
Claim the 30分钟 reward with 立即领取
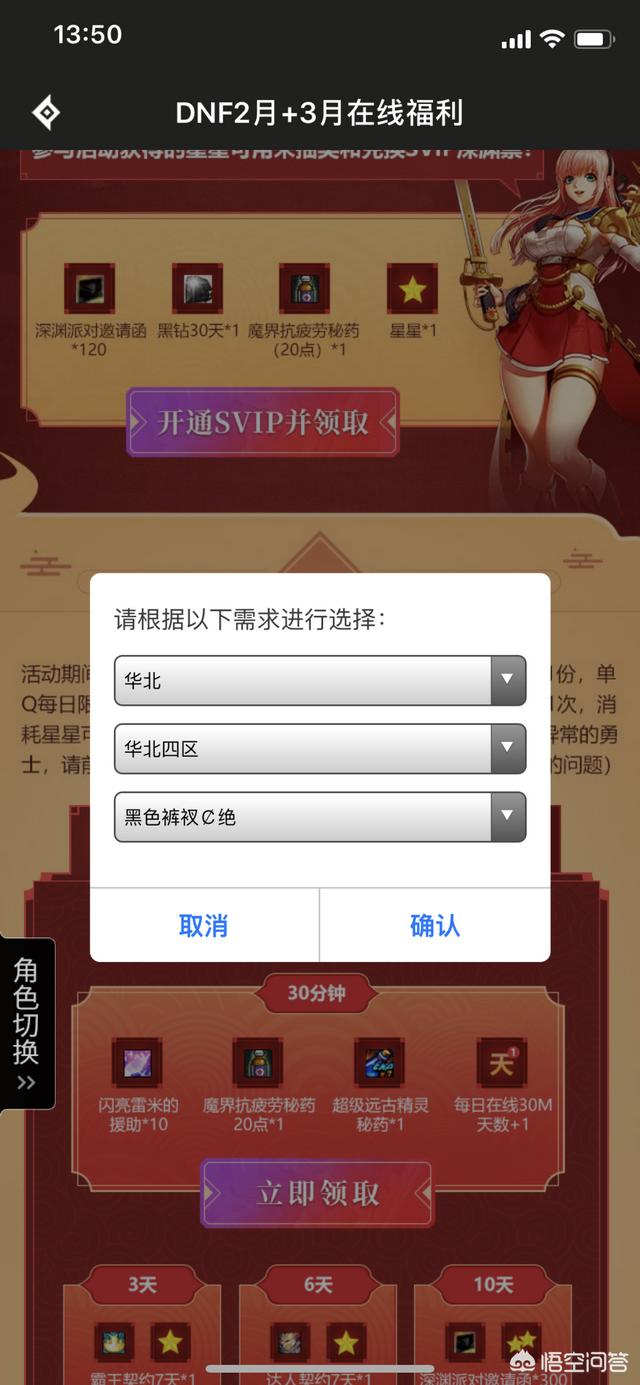317,1193
